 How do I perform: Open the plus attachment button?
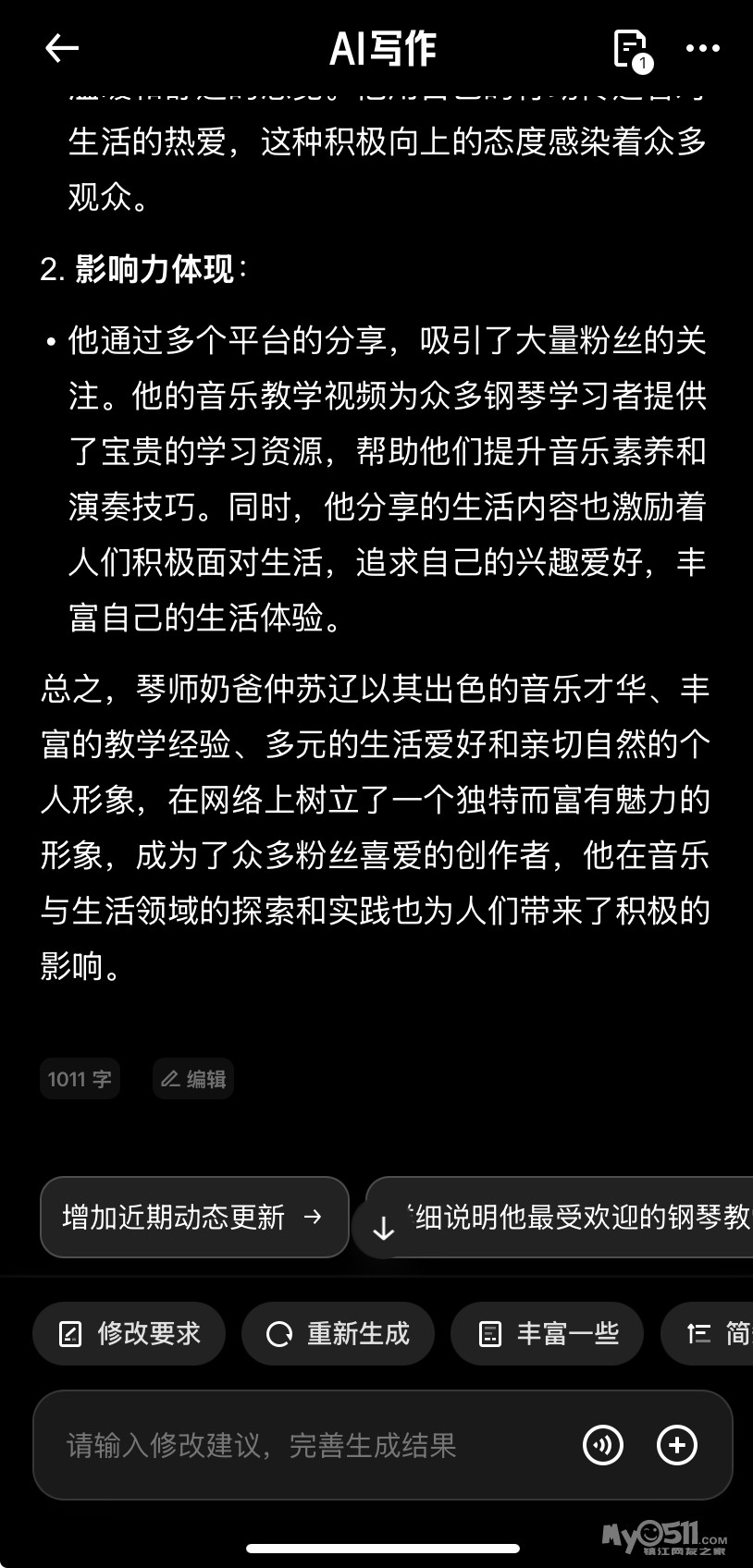point(677,1445)
